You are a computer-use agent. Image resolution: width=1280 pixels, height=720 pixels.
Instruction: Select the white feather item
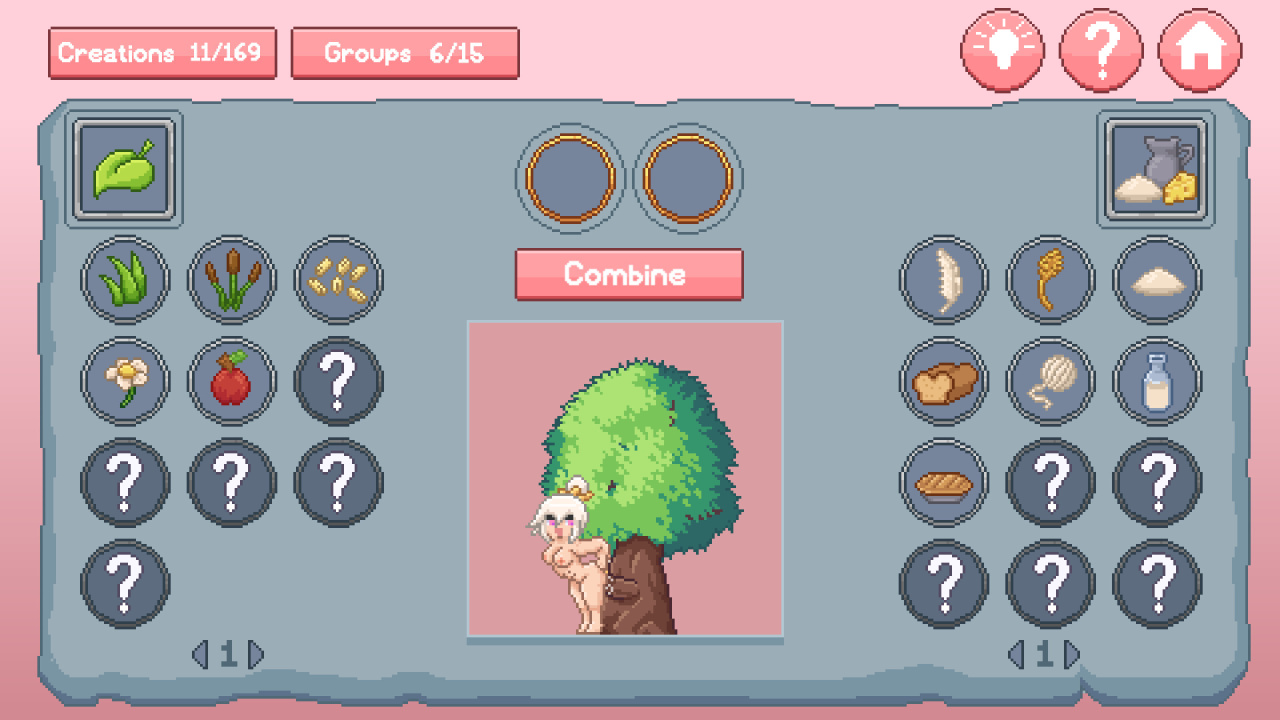(x=944, y=280)
